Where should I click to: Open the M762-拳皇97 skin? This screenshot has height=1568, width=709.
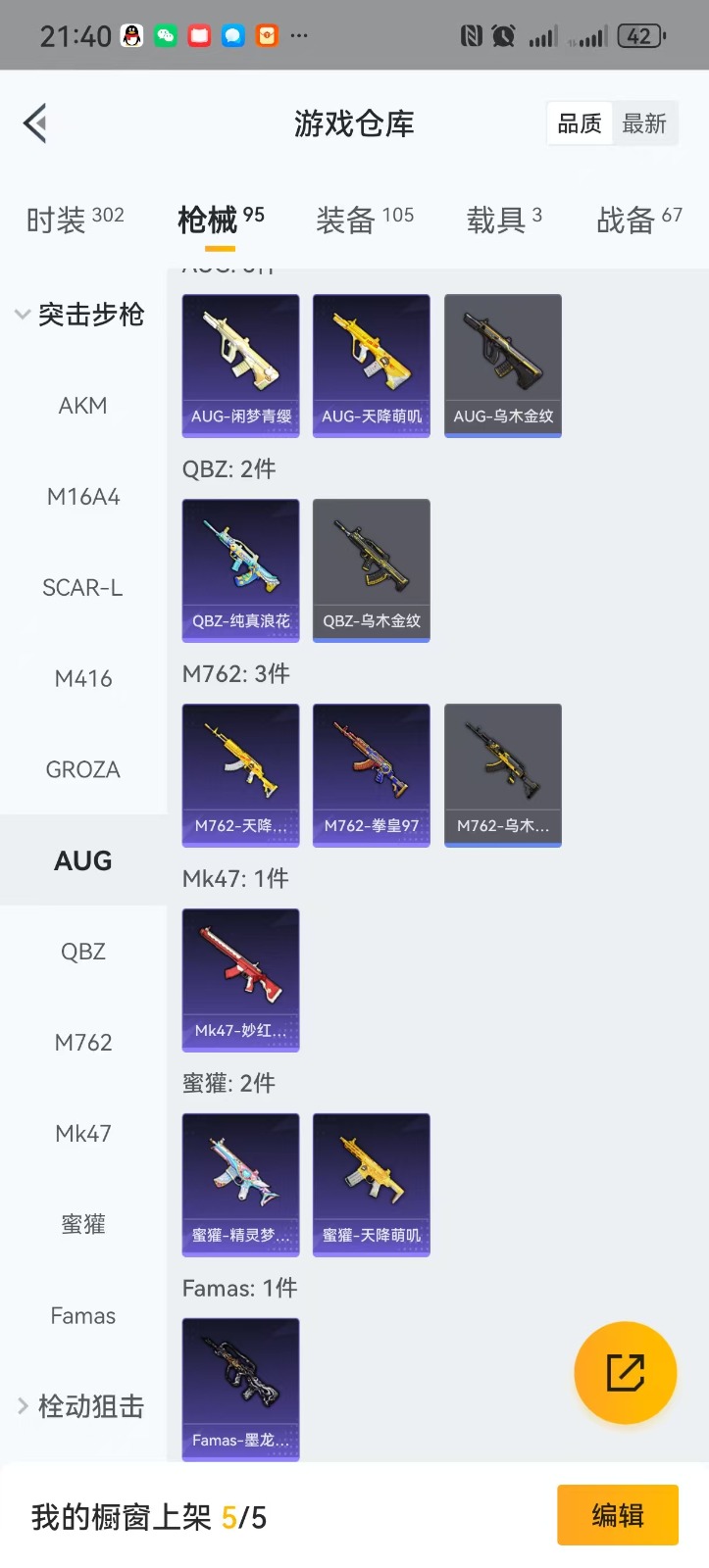(371, 774)
